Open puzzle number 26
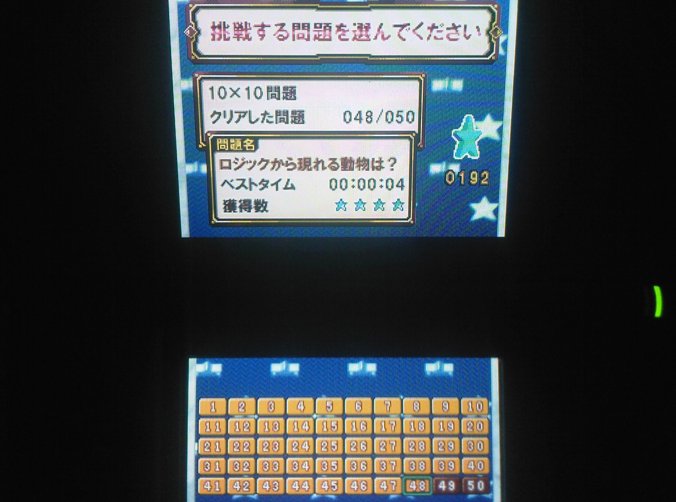This screenshot has width=676, height=502. pos(358,446)
